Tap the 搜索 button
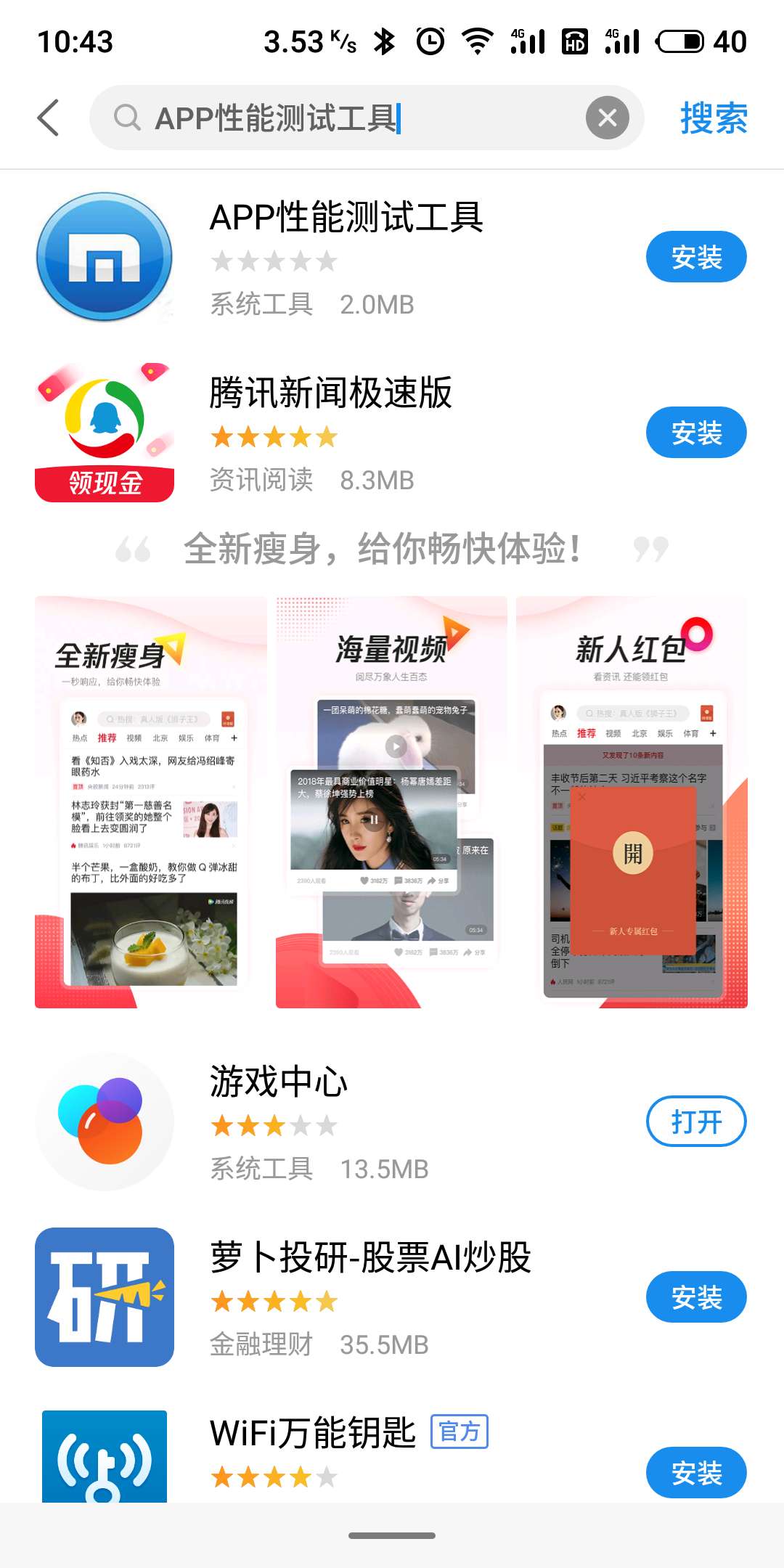Viewport: 784px width, 1568px height. pyautogui.click(x=713, y=118)
